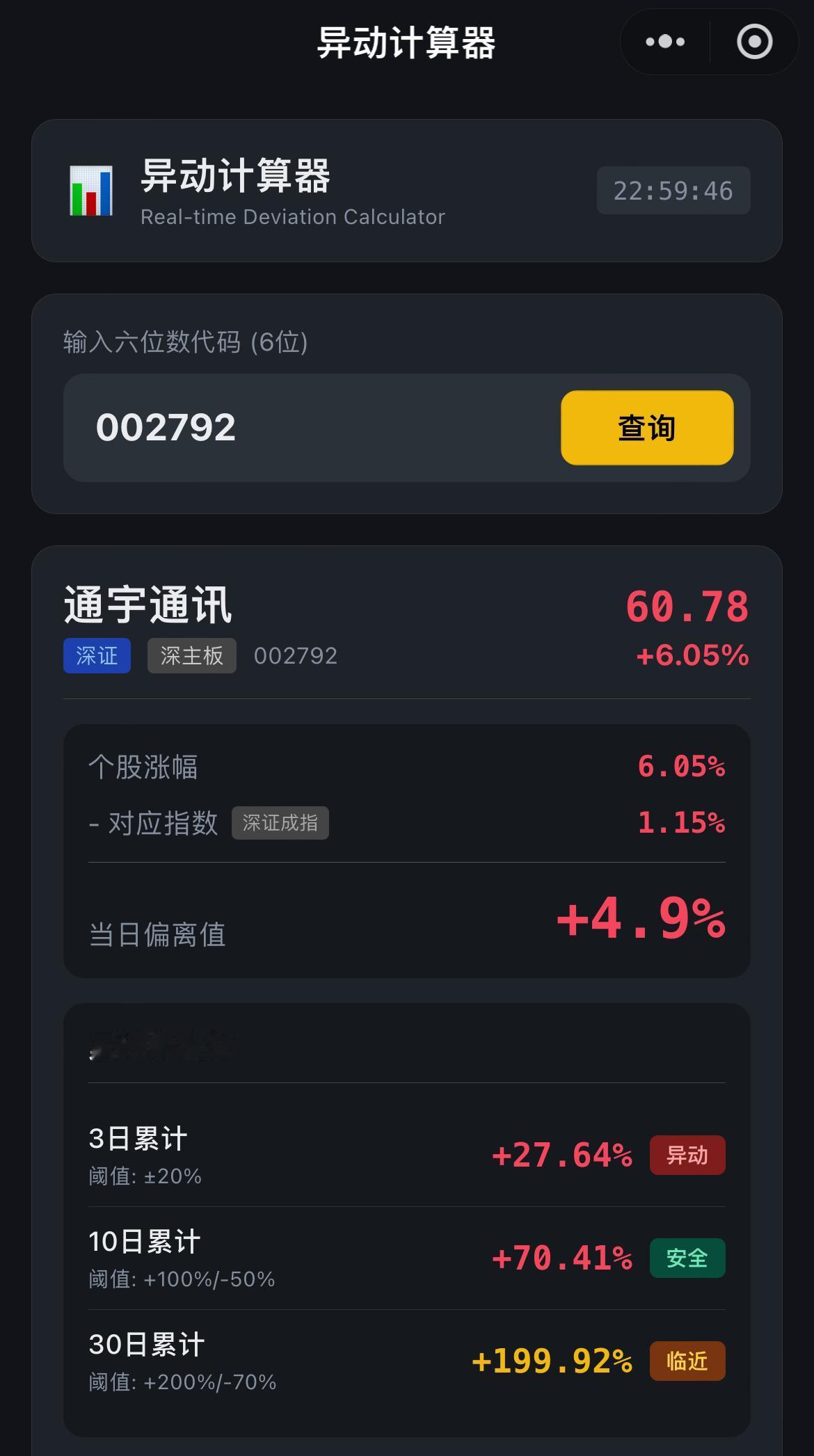Click the 30日累计 cumulative row
Image resolution: width=814 pixels, height=1456 pixels.
coord(407,1360)
